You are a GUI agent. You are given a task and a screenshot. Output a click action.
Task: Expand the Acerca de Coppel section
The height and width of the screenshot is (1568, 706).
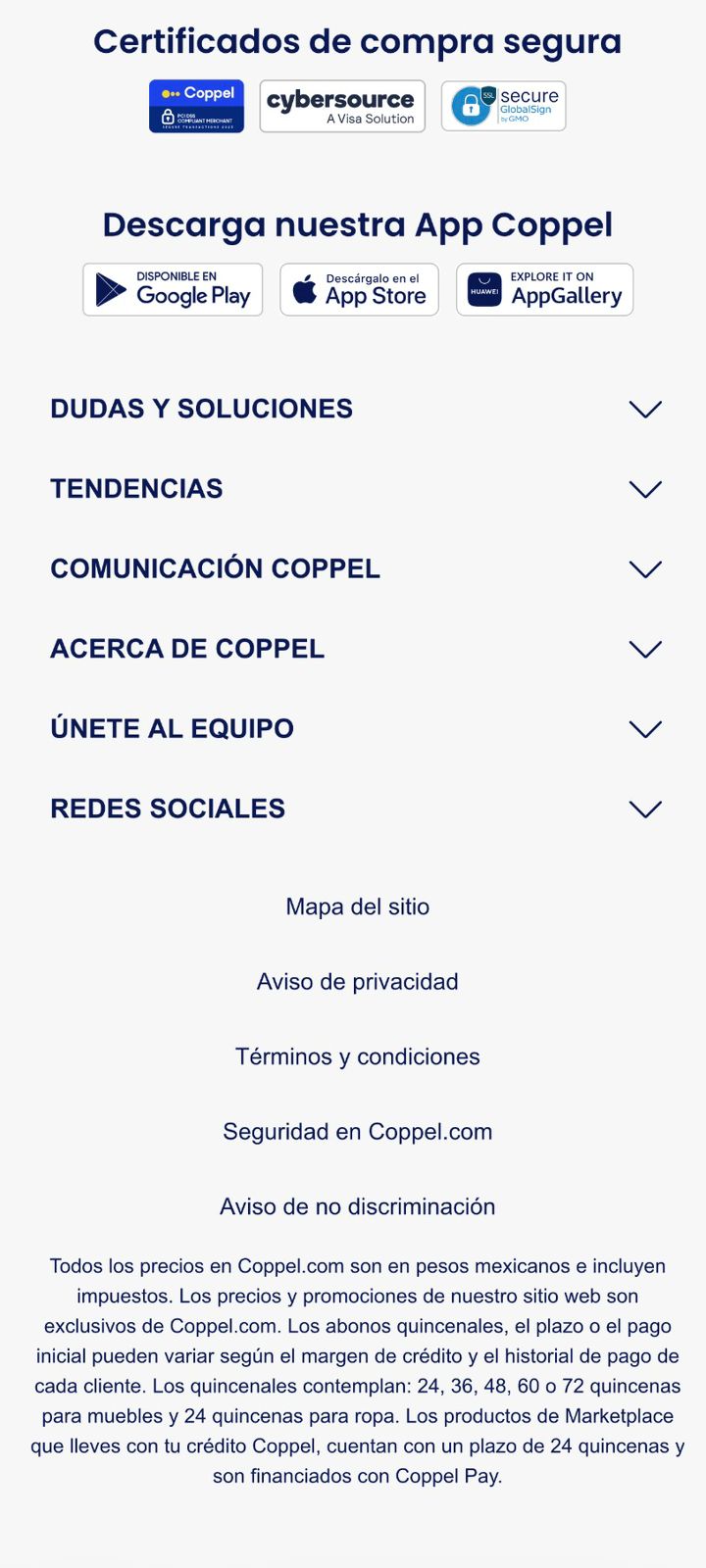pos(644,649)
